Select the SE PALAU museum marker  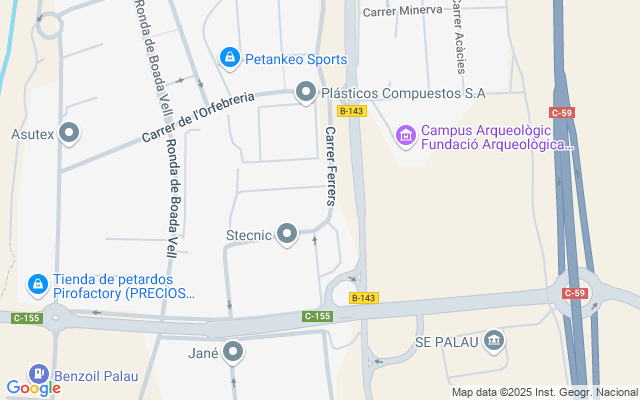pos(493,343)
